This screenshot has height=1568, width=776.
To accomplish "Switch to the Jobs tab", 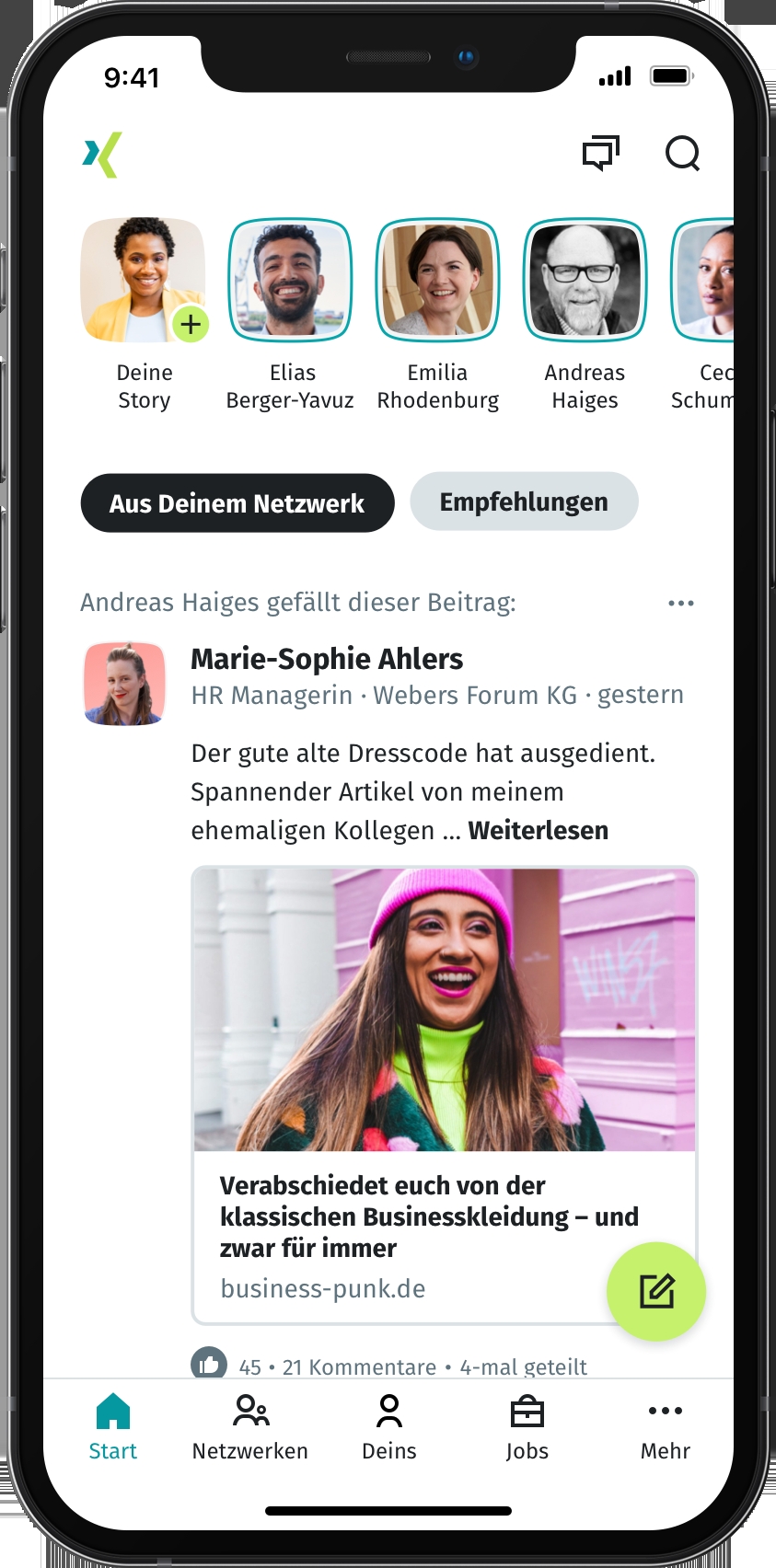I will 527,1428.
